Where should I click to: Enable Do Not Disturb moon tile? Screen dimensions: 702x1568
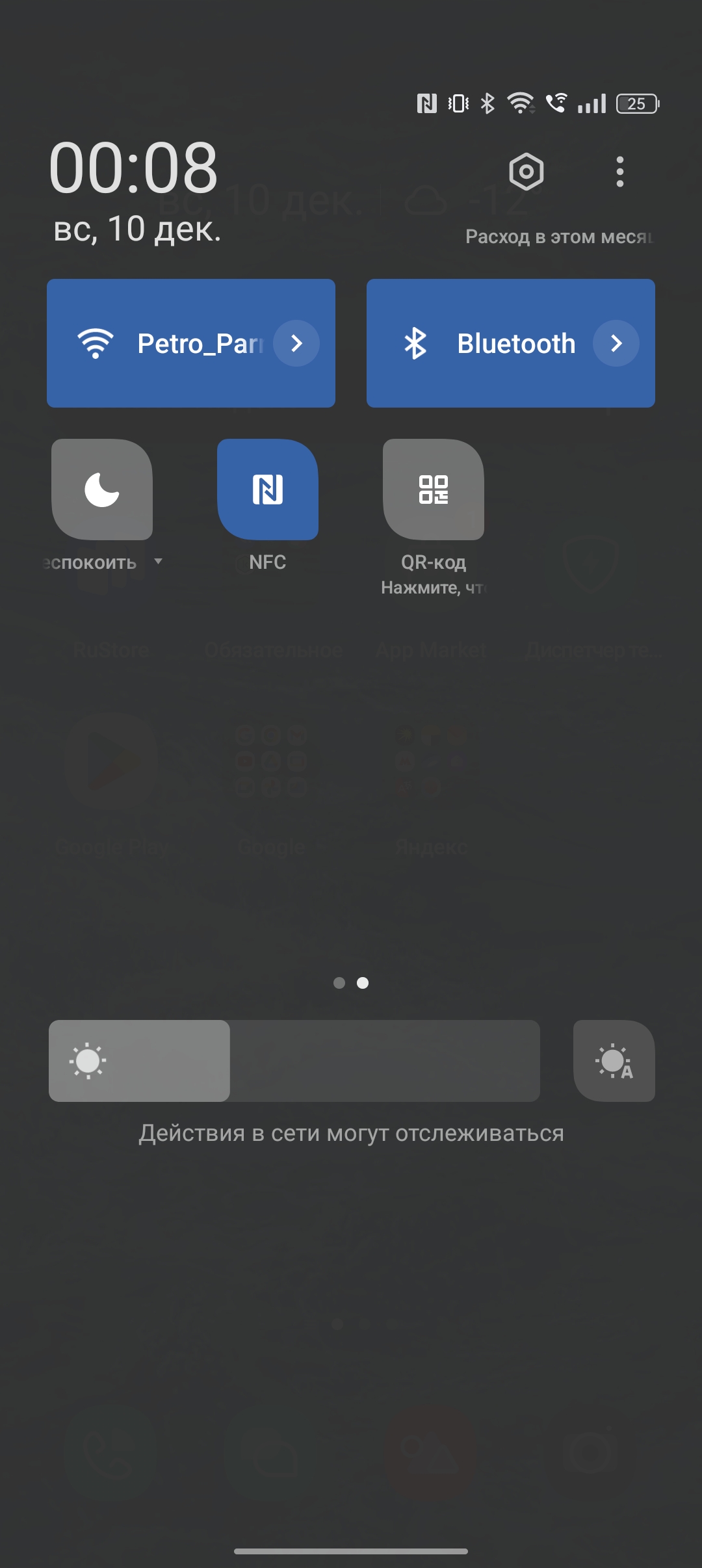tap(102, 490)
